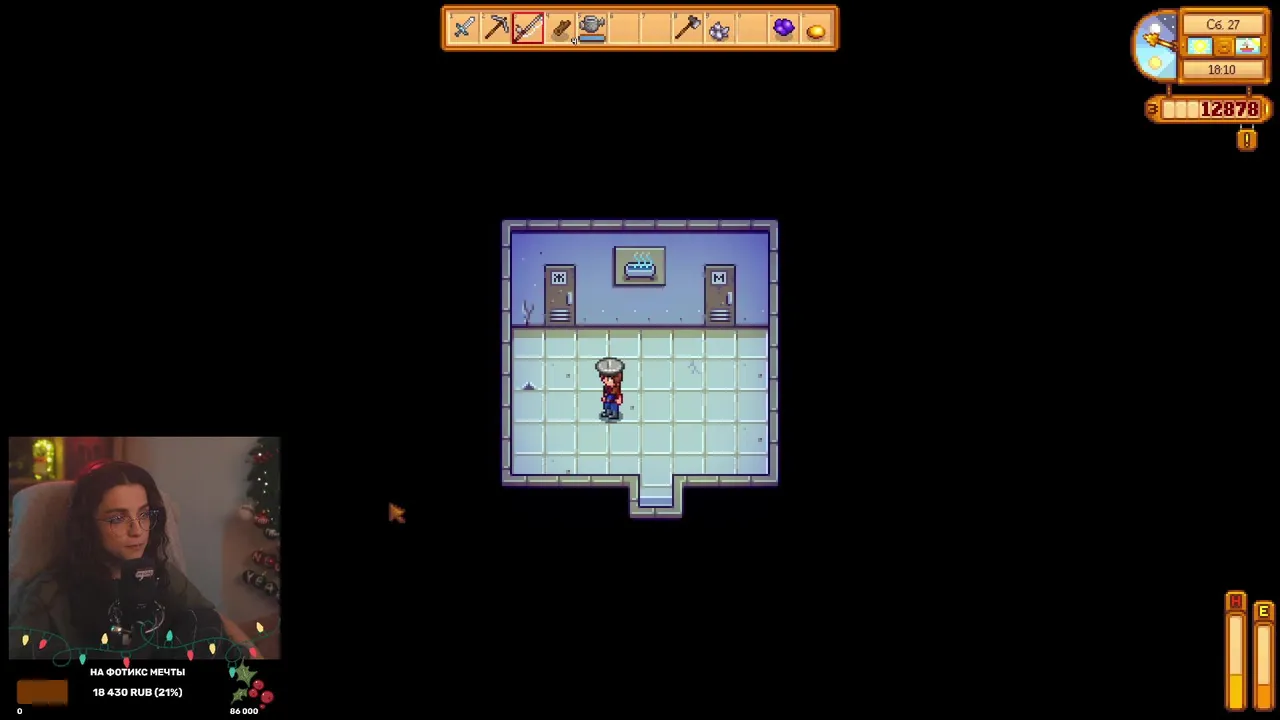This screenshot has height=720, width=1280.
Task: Pick the white crystal item slot
Action: (x=719, y=29)
